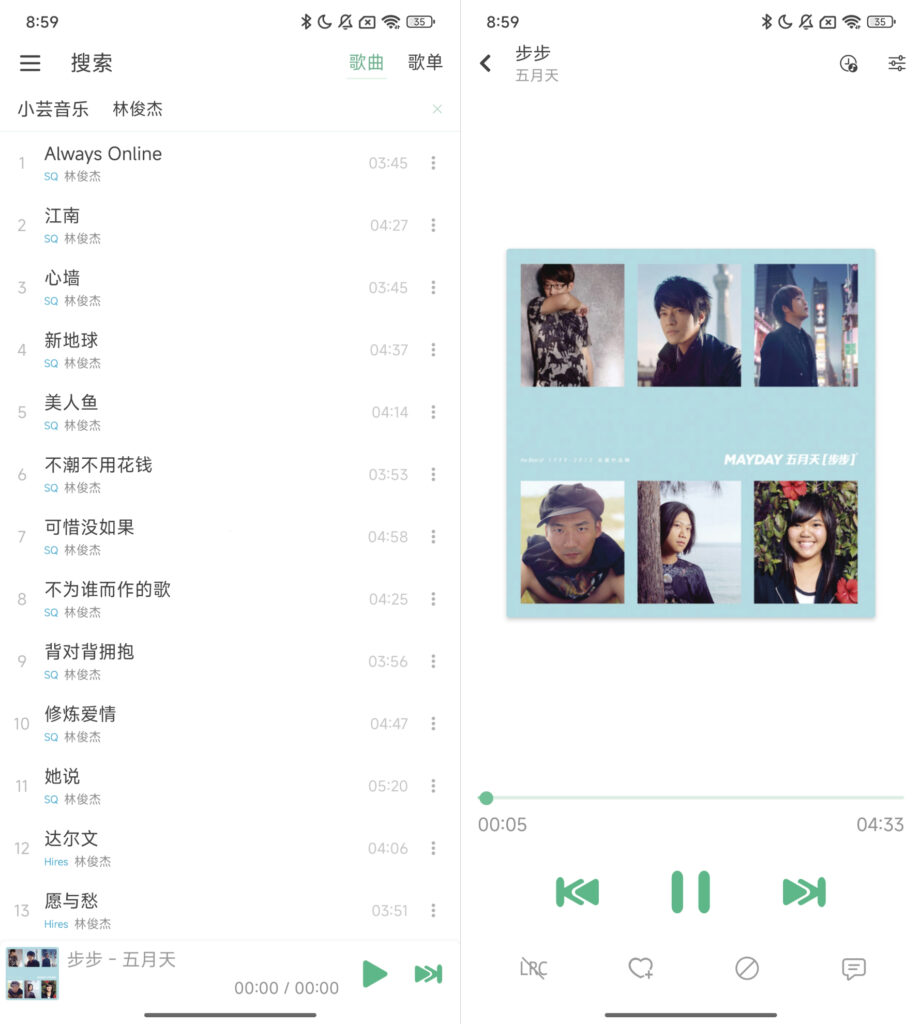921x1024 pixels.
Task: Pause the currently playing song 步步
Action: pyautogui.click(x=690, y=891)
